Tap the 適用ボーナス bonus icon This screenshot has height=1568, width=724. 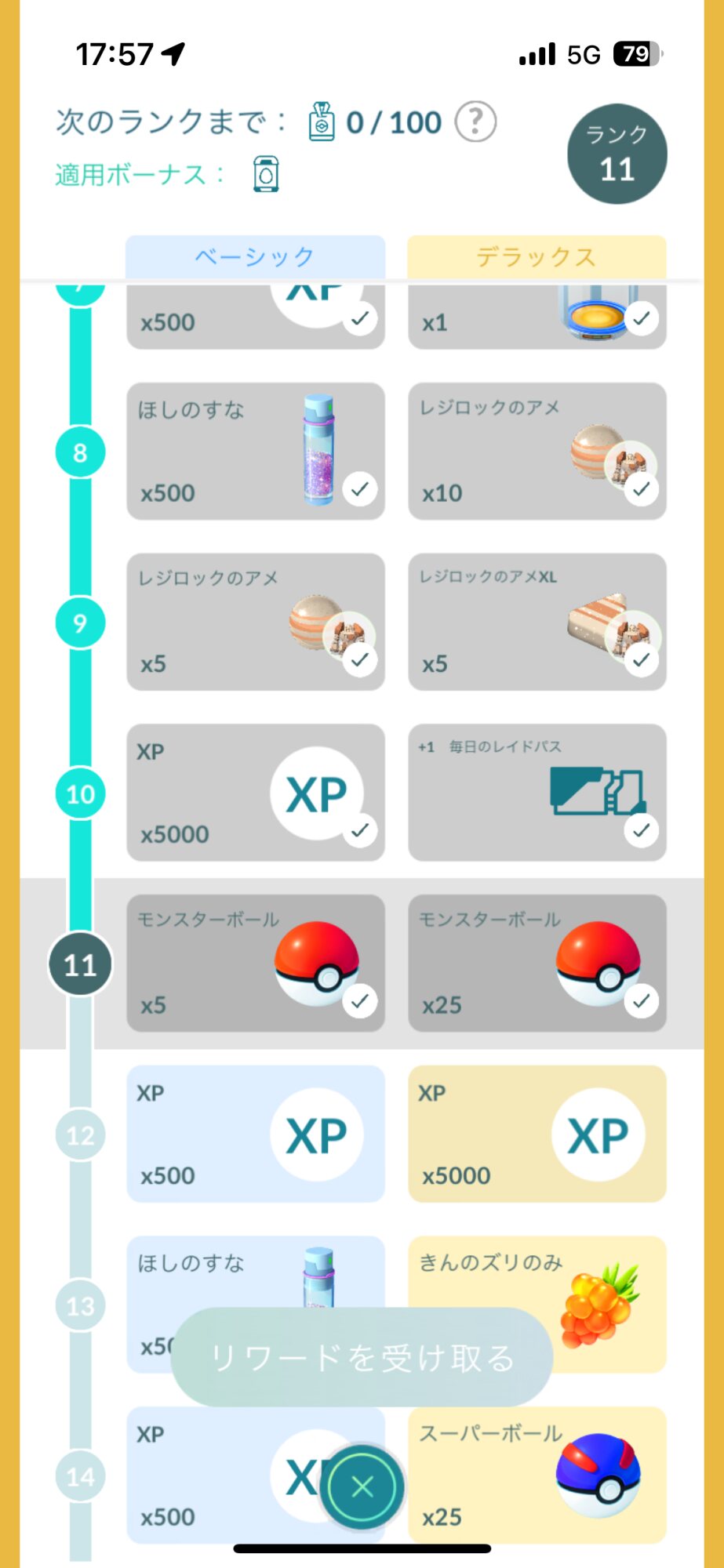(266, 174)
